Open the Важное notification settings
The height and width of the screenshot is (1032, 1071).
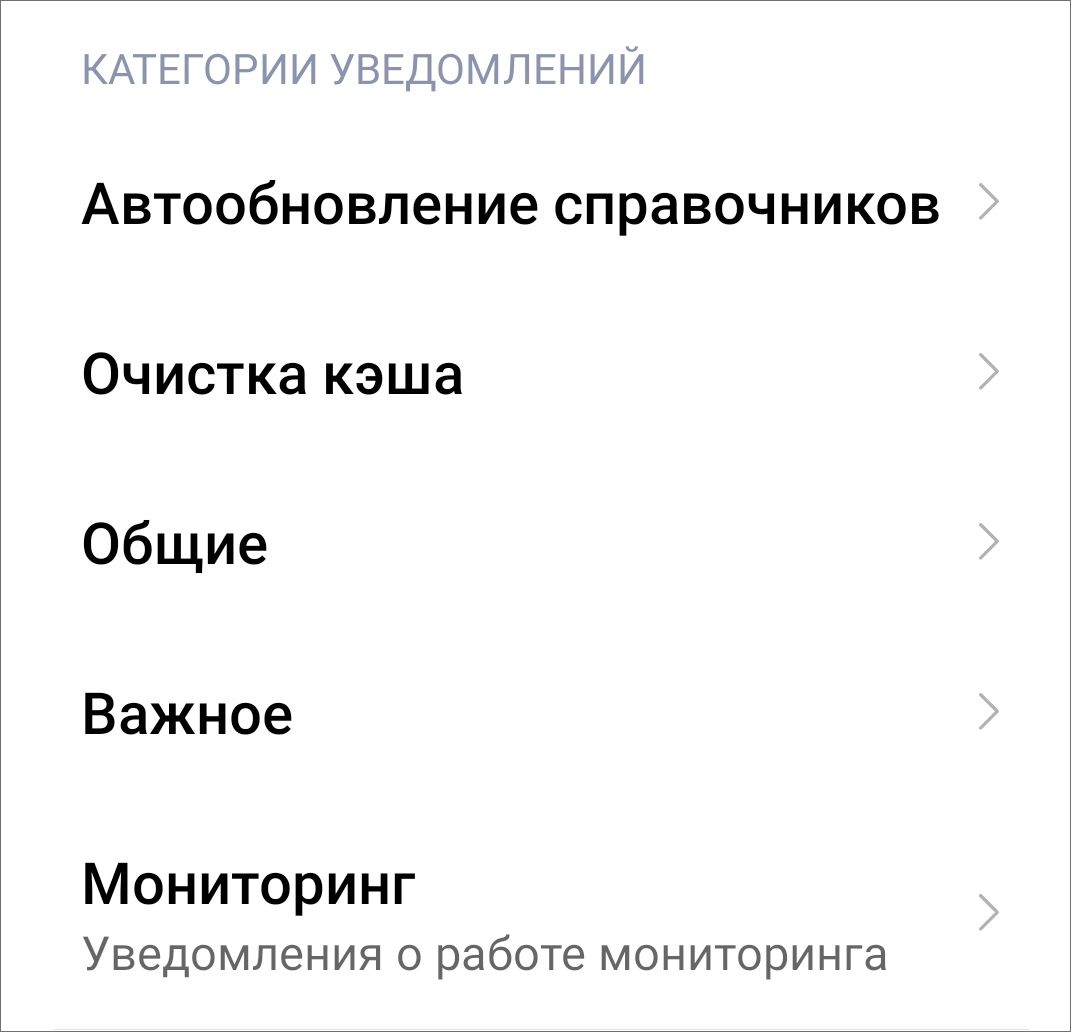(187, 714)
